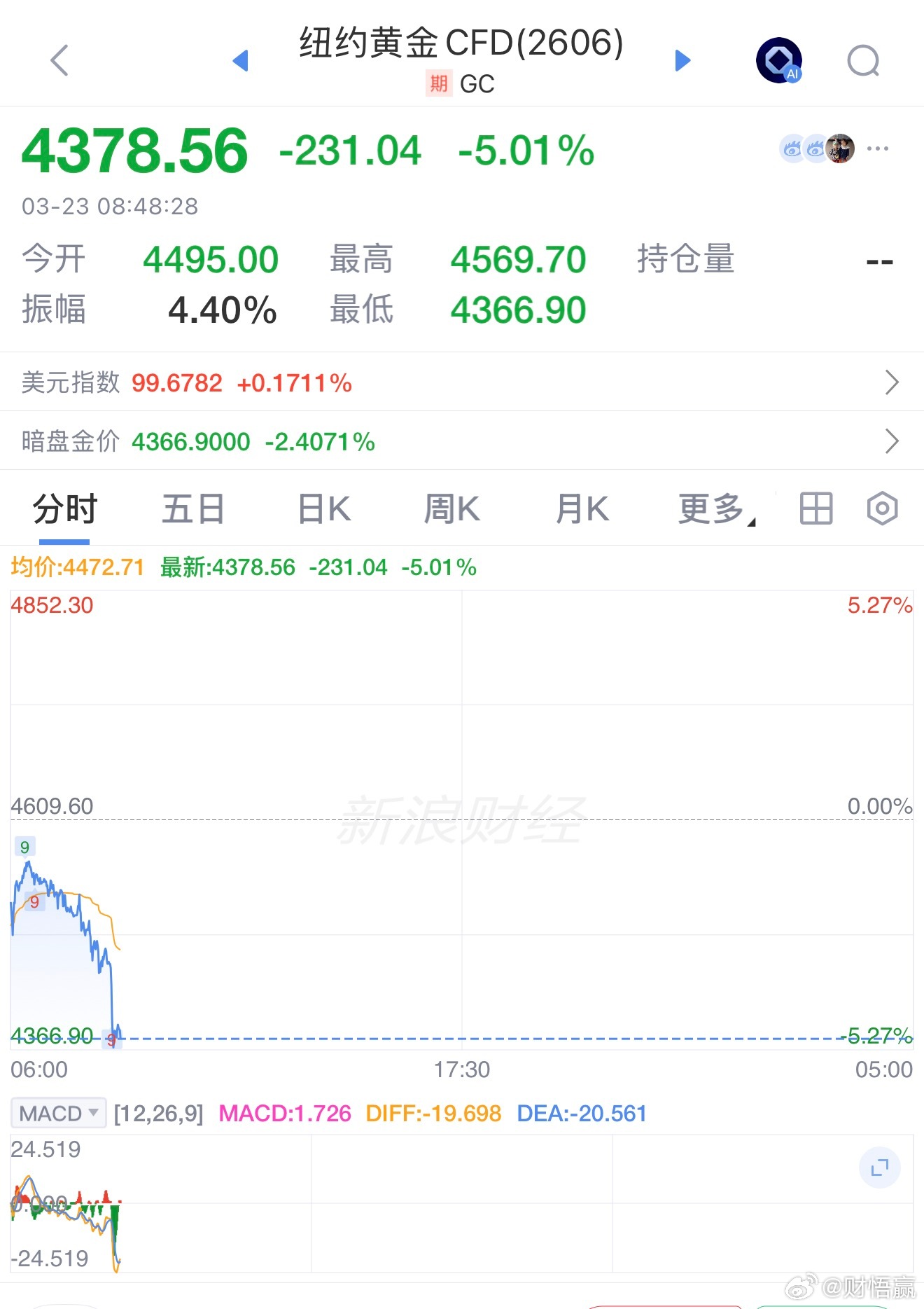Open the search magnifier
Viewport: 924px width, 1309px height.
pyautogui.click(x=863, y=60)
